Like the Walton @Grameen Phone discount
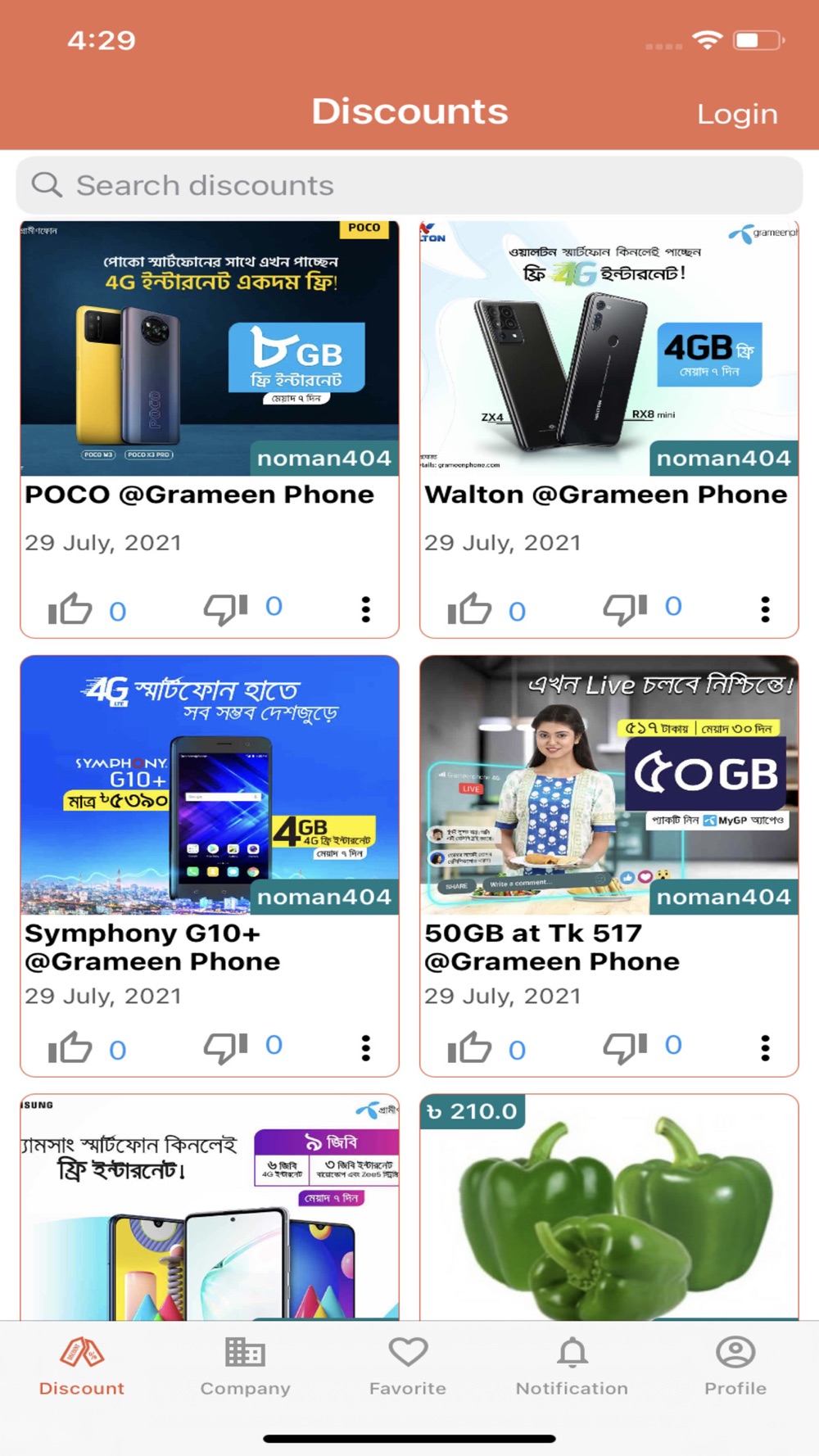 point(469,609)
